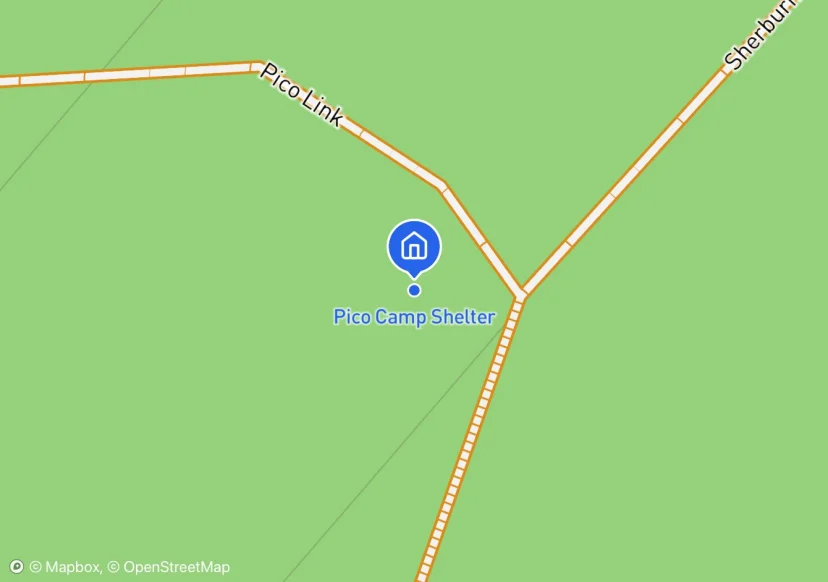Open the Mapbox copyright link

click(65, 567)
